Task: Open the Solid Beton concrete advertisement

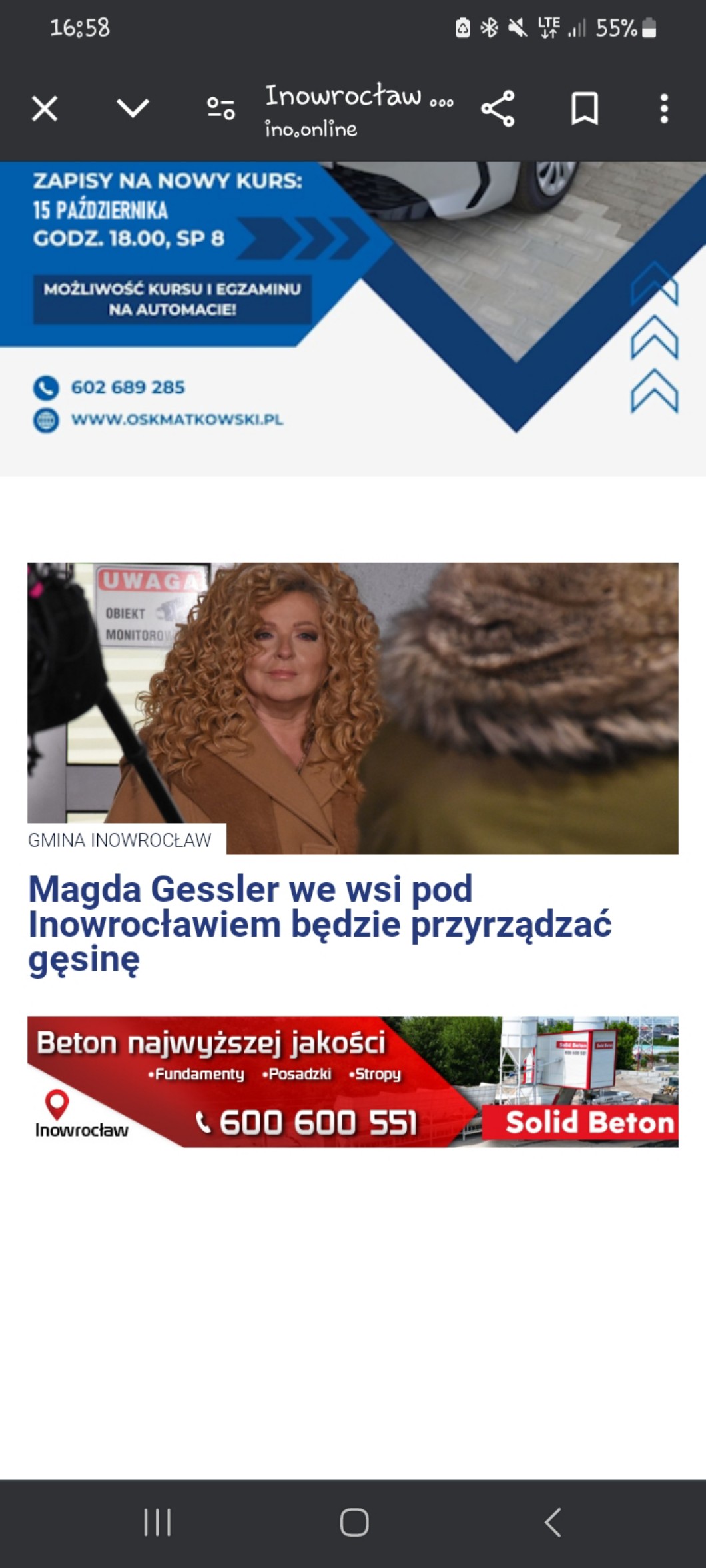Action: [353, 1081]
